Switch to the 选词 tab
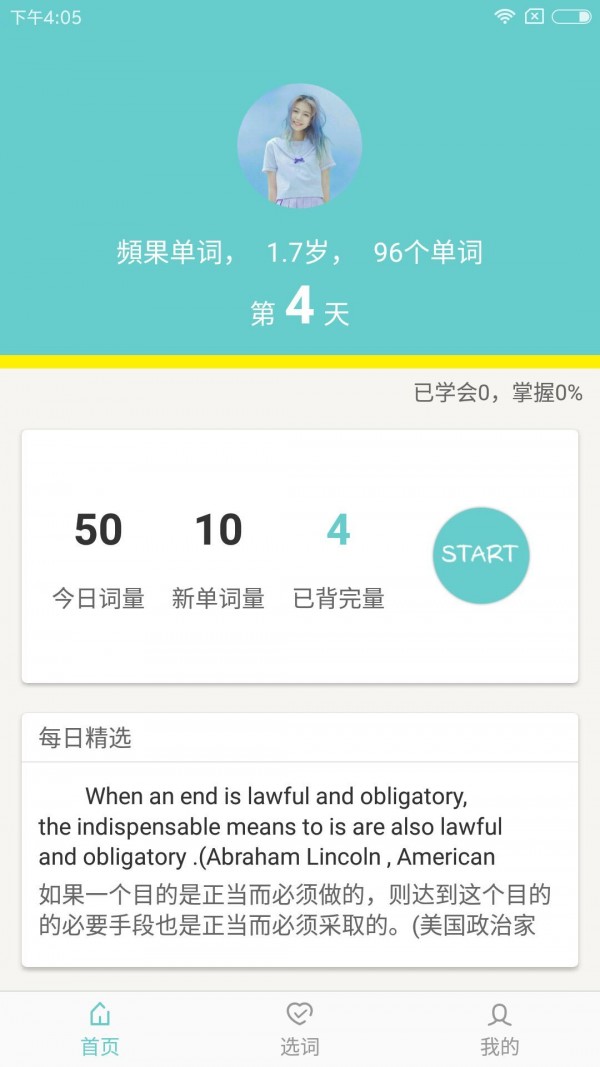The width and height of the screenshot is (600, 1067). point(299,1029)
